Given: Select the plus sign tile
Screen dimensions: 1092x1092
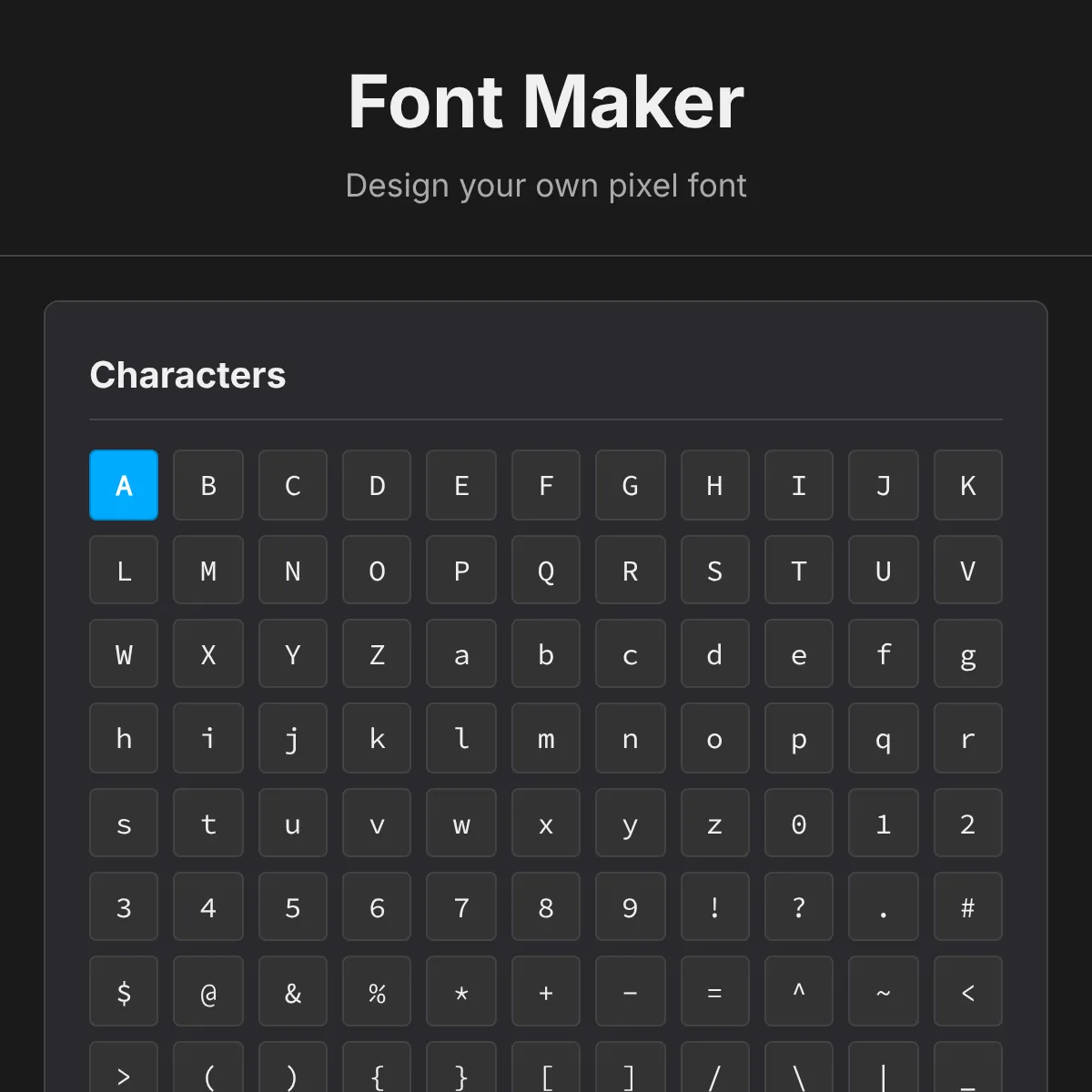Looking at the screenshot, I should 546,991.
